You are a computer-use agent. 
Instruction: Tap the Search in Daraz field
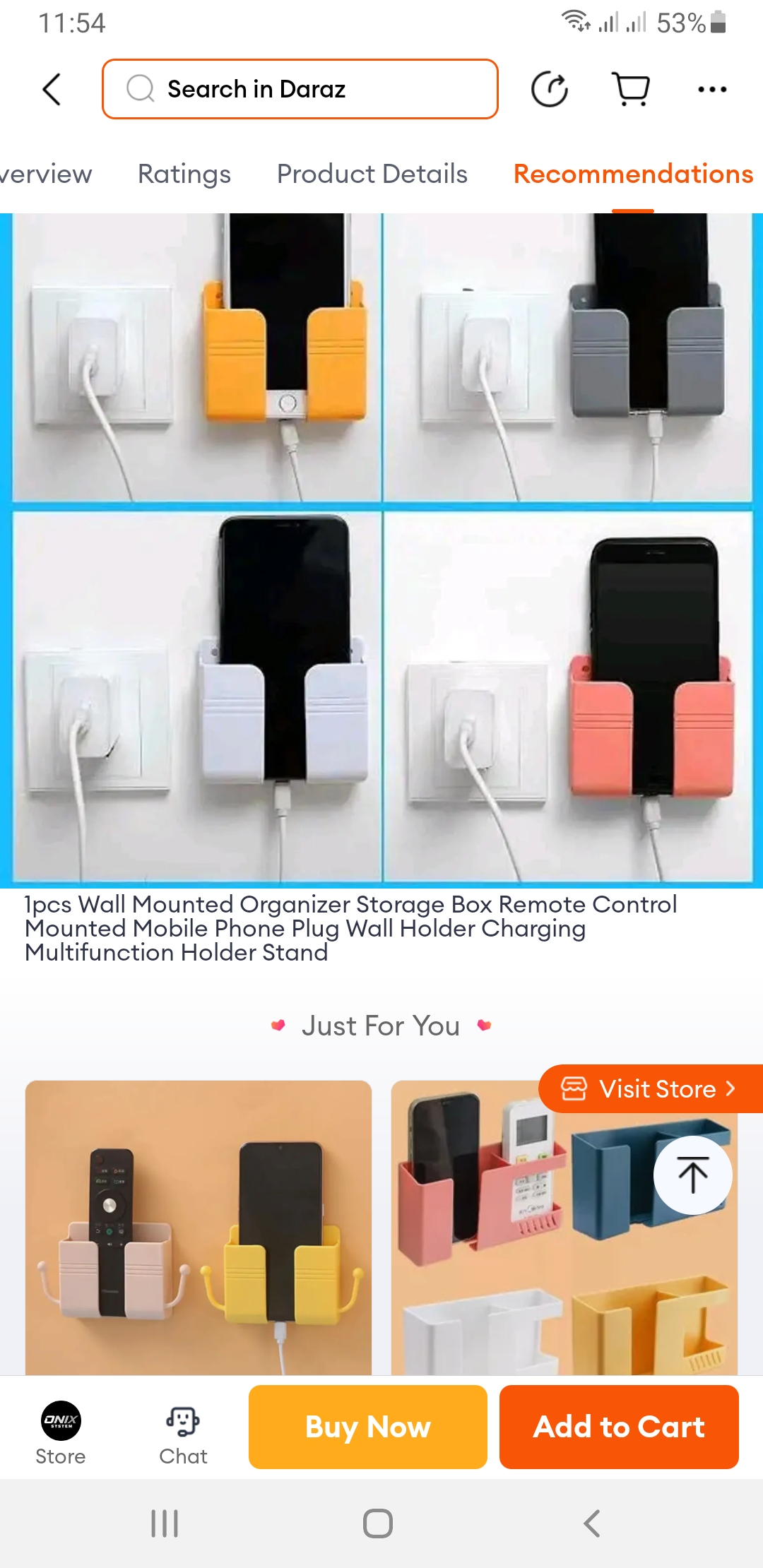[300, 90]
